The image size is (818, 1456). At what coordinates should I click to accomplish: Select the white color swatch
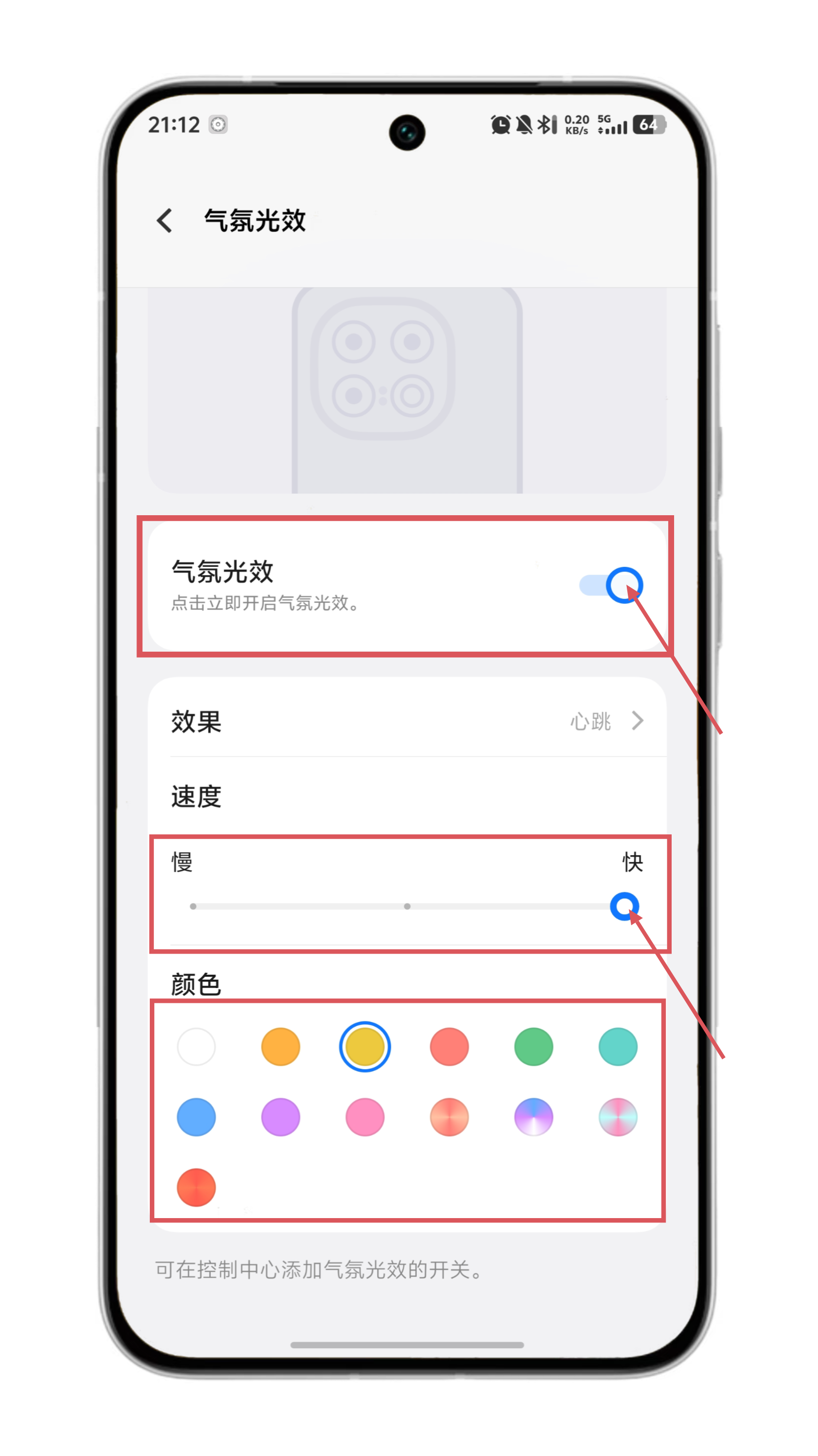point(196,1047)
